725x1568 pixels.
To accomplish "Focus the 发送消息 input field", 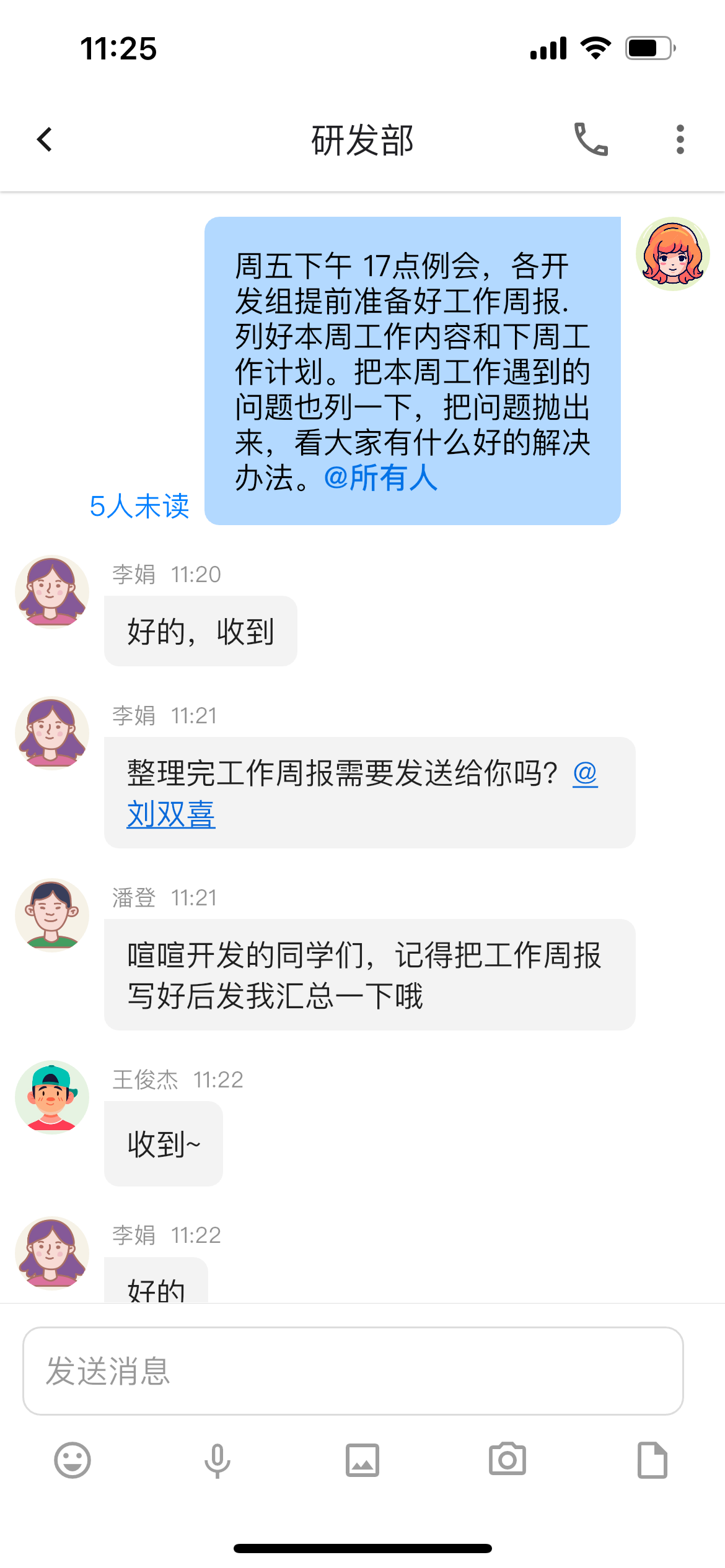I will pyautogui.click(x=353, y=1371).
